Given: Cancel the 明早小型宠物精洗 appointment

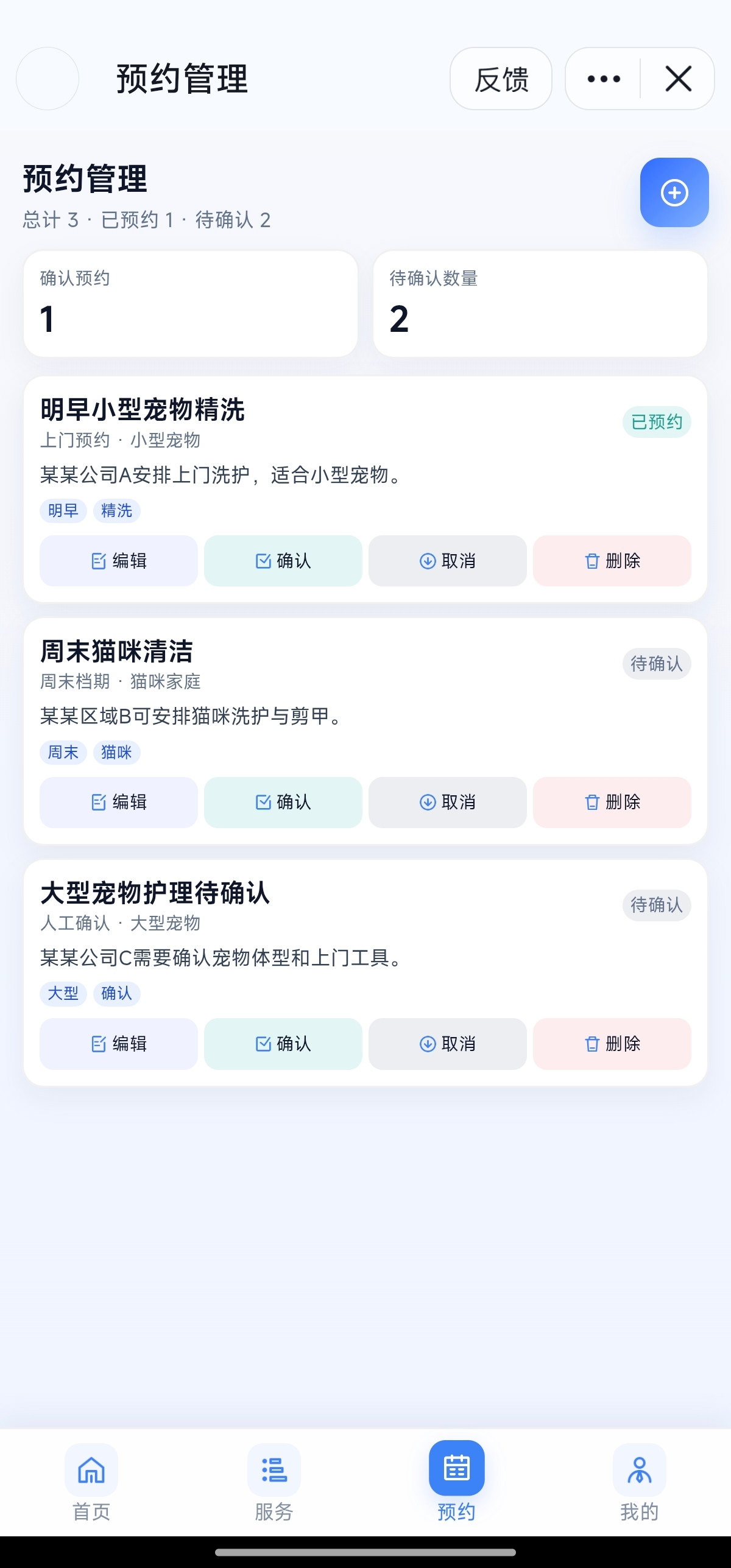Looking at the screenshot, I should click(x=448, y=561).
